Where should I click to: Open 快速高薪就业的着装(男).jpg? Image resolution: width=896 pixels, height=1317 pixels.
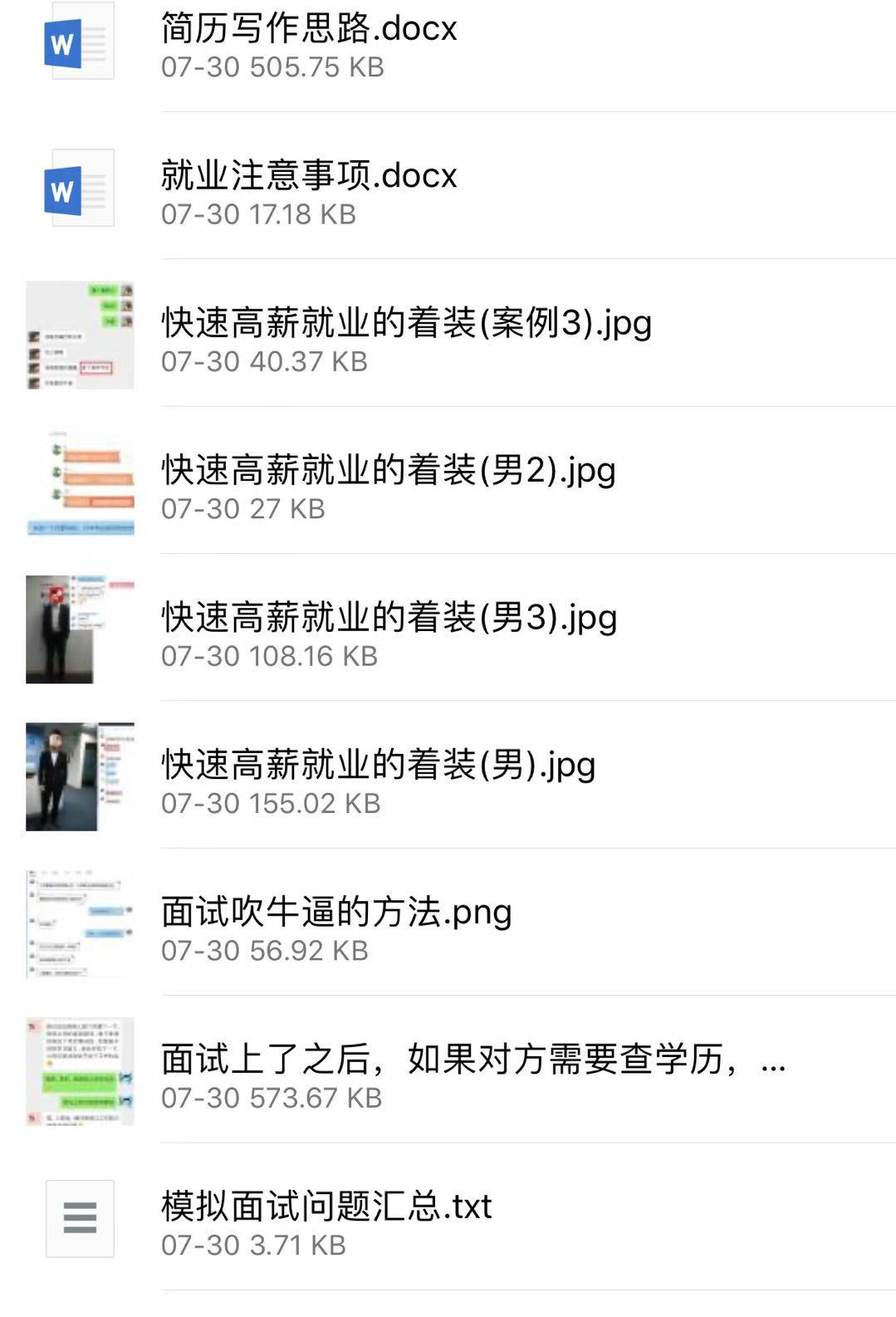378,764
